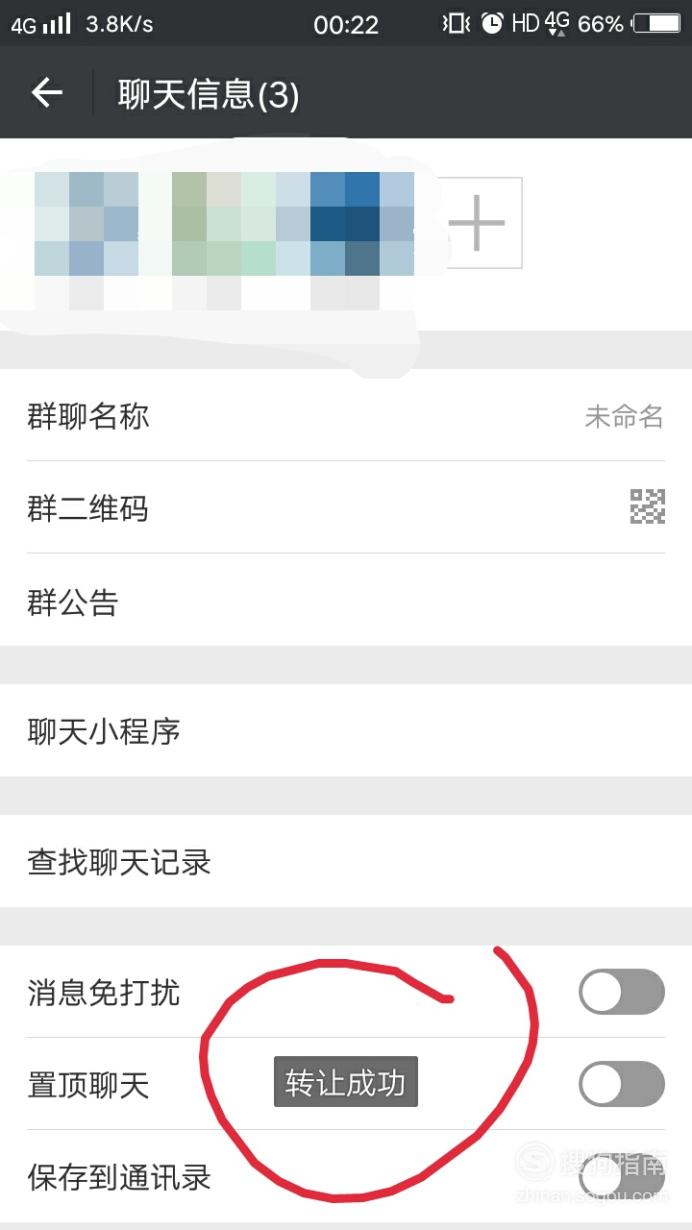Toggle the 消息免打扰 switch
The height and width of the screenshot is (1230, 692).
pos(621,992)
